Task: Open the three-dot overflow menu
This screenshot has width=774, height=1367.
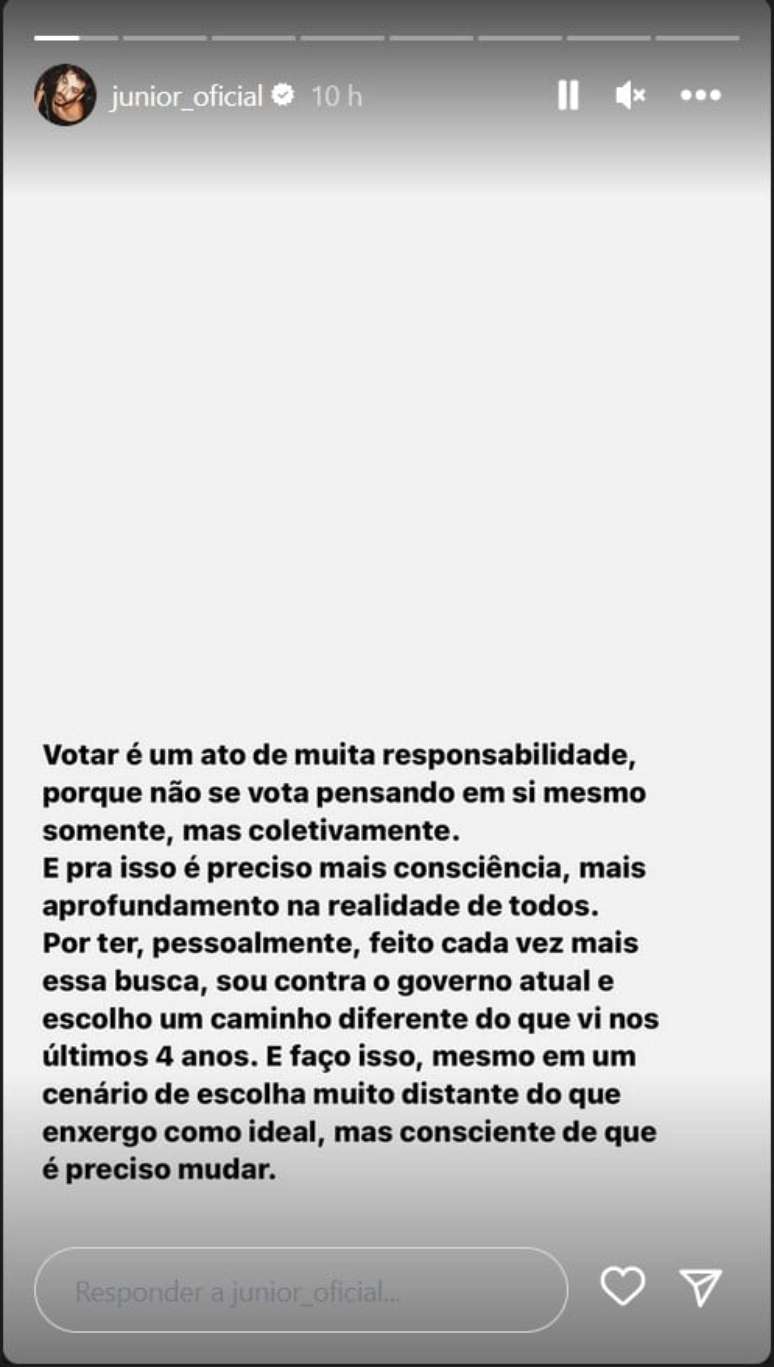Action: [x=700, y=96]
